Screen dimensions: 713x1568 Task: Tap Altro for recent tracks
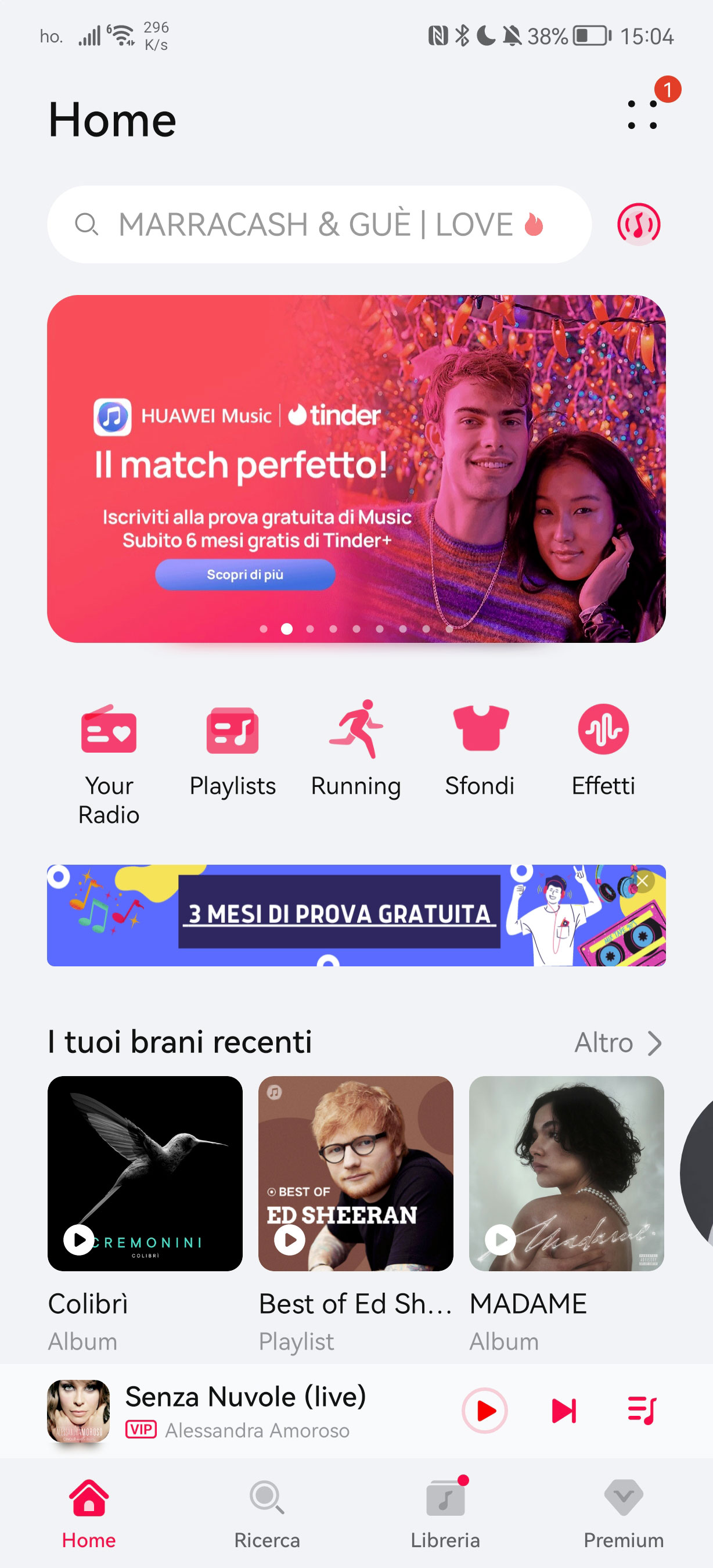617,1042
